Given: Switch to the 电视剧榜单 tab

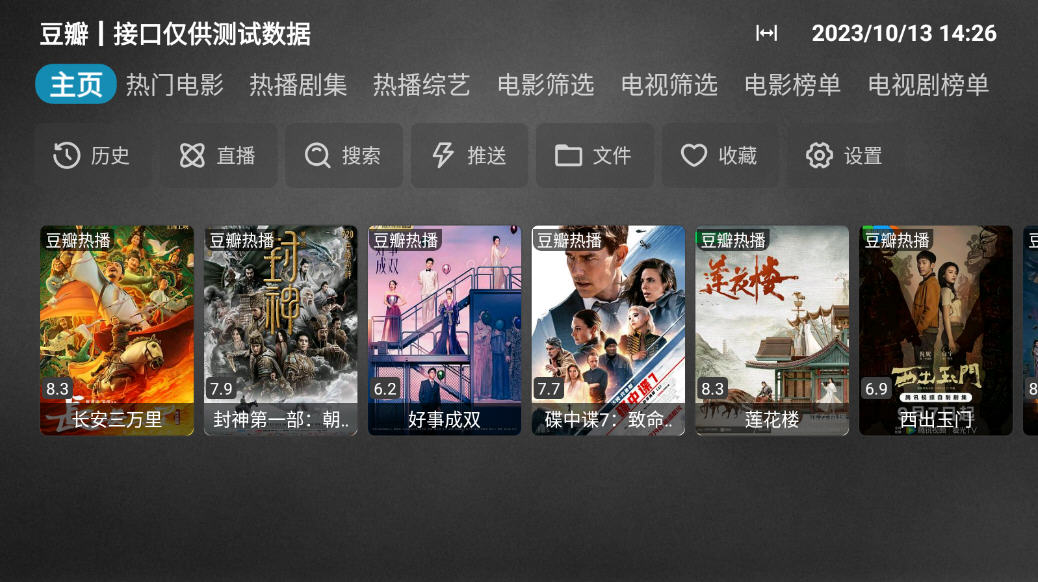Looking at the screenshot, I should (928, 85).
